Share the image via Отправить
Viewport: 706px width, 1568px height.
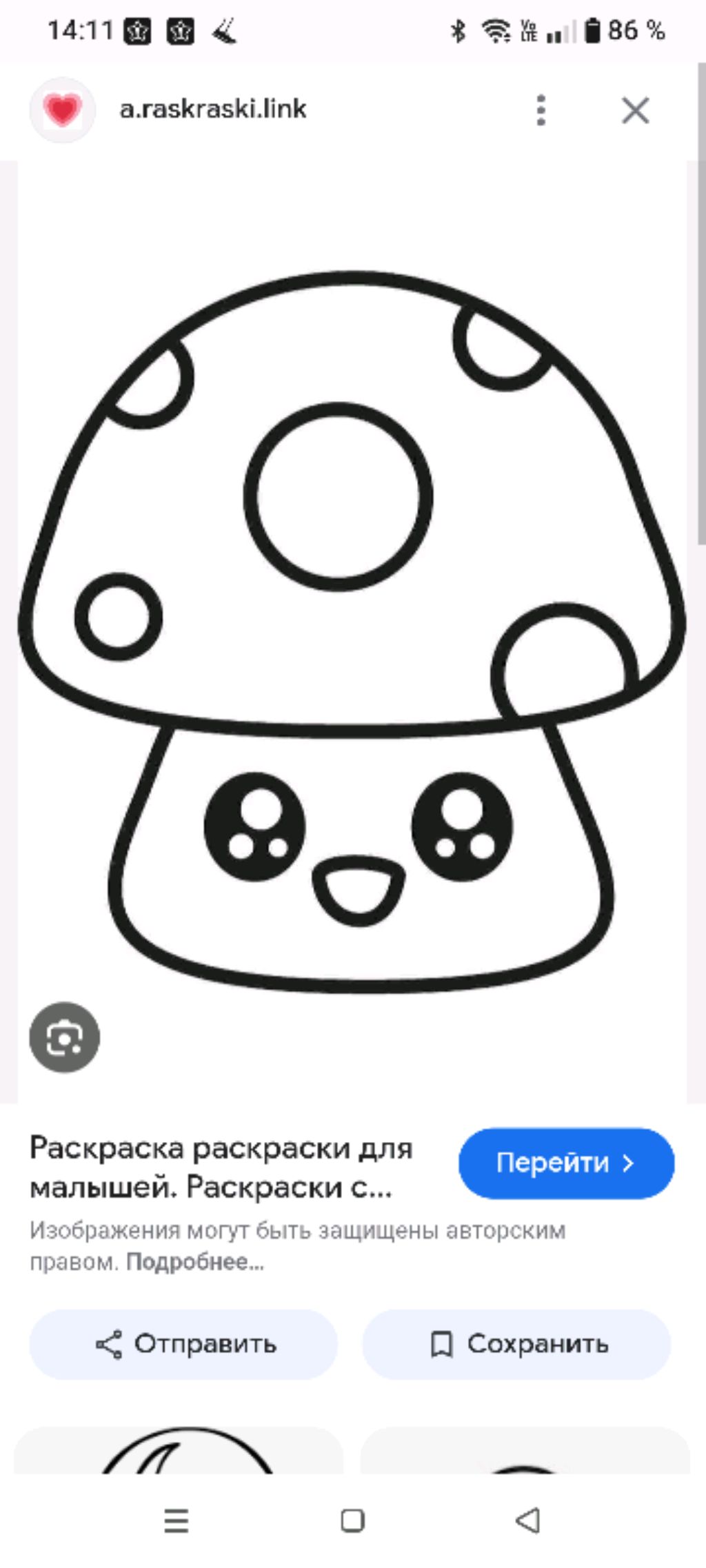coord(184,1343)
